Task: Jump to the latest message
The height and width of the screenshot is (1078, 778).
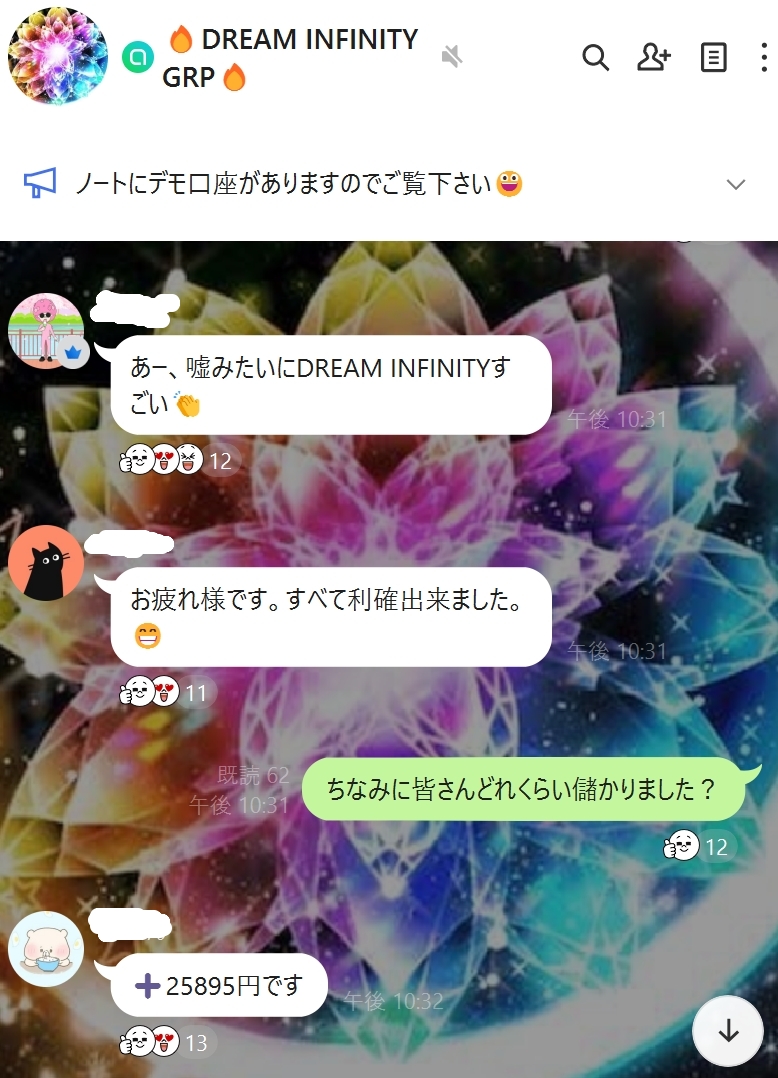Action: pyautogui.click(x=728, y=1031)
